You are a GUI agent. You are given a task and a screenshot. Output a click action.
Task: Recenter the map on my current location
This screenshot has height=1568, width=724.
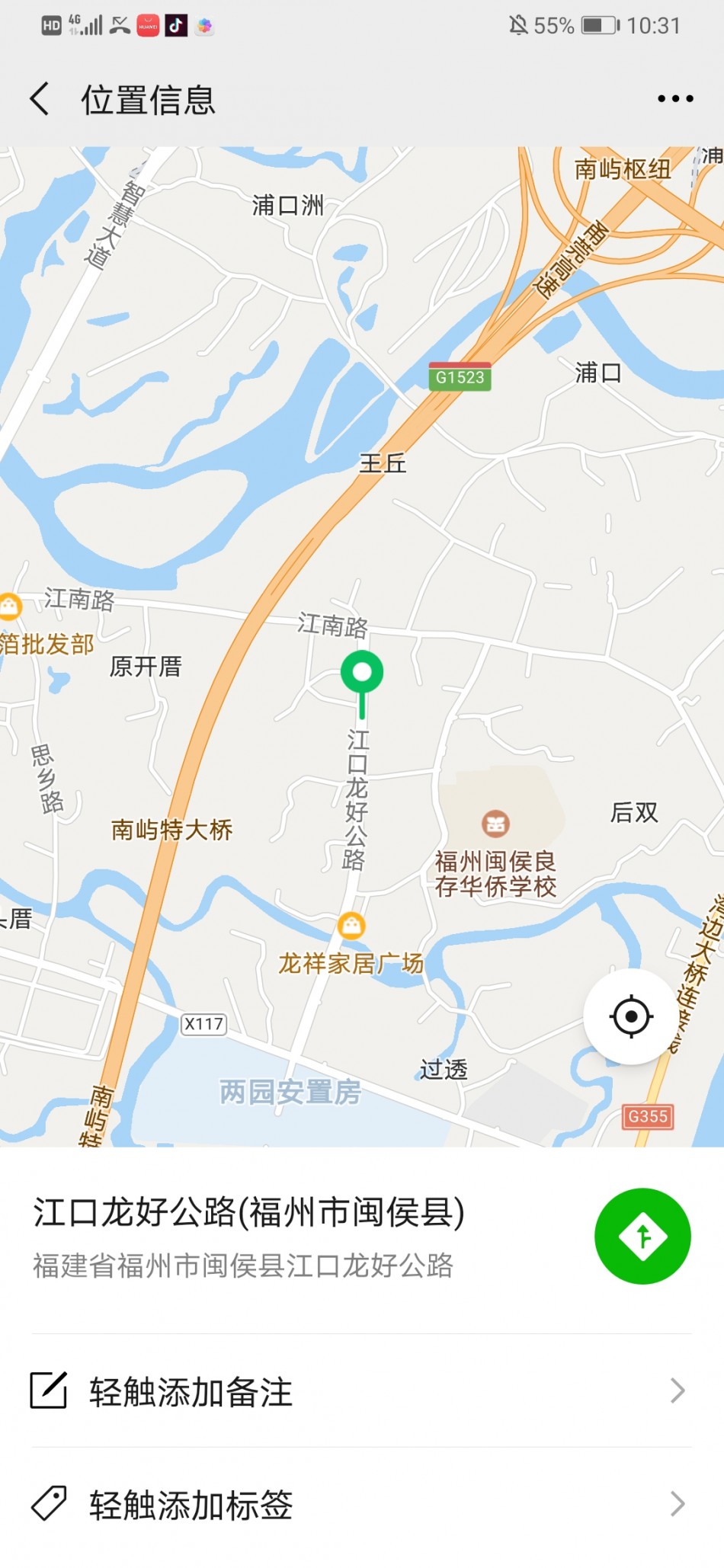click(631, 1016)
